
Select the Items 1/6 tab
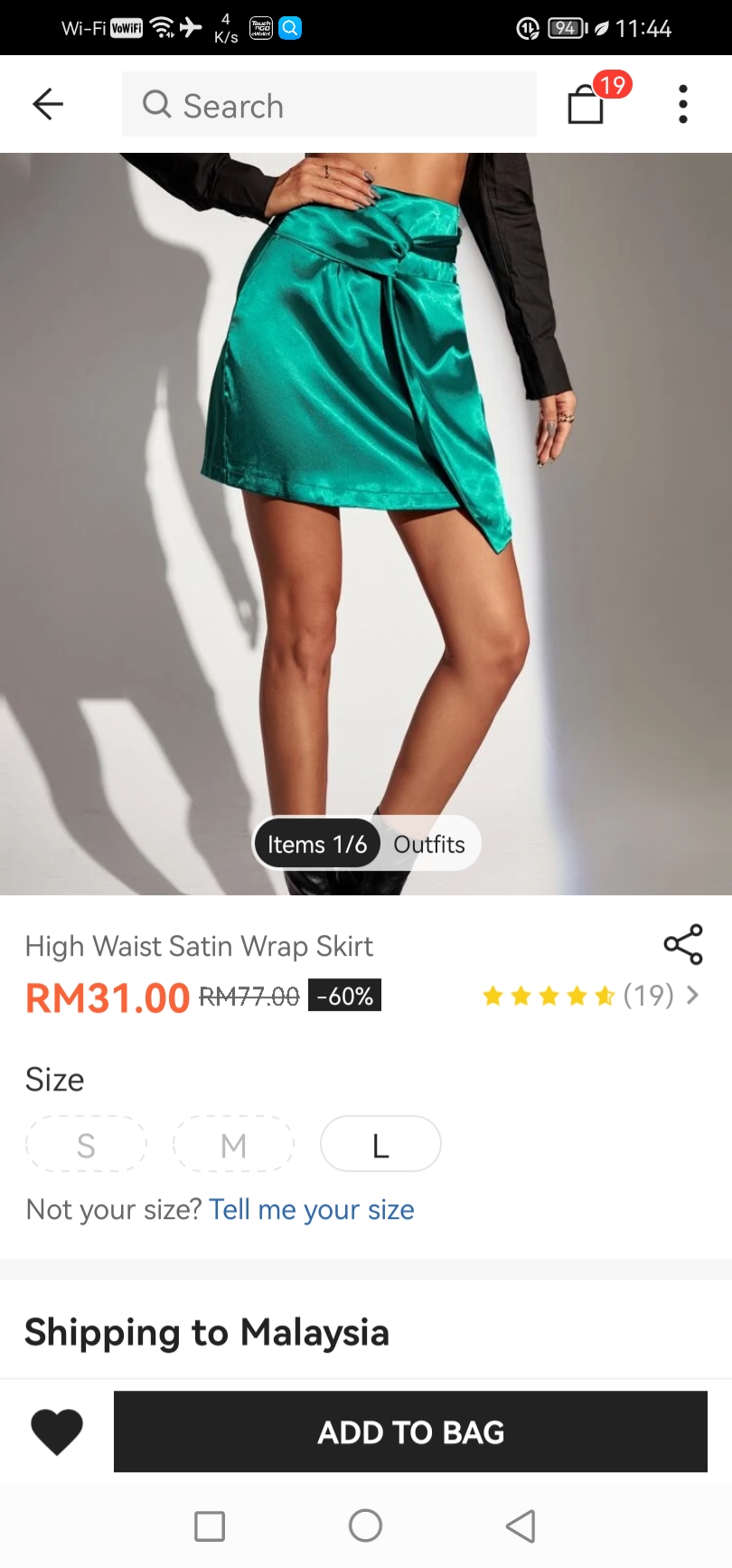(x=317, y=845)
